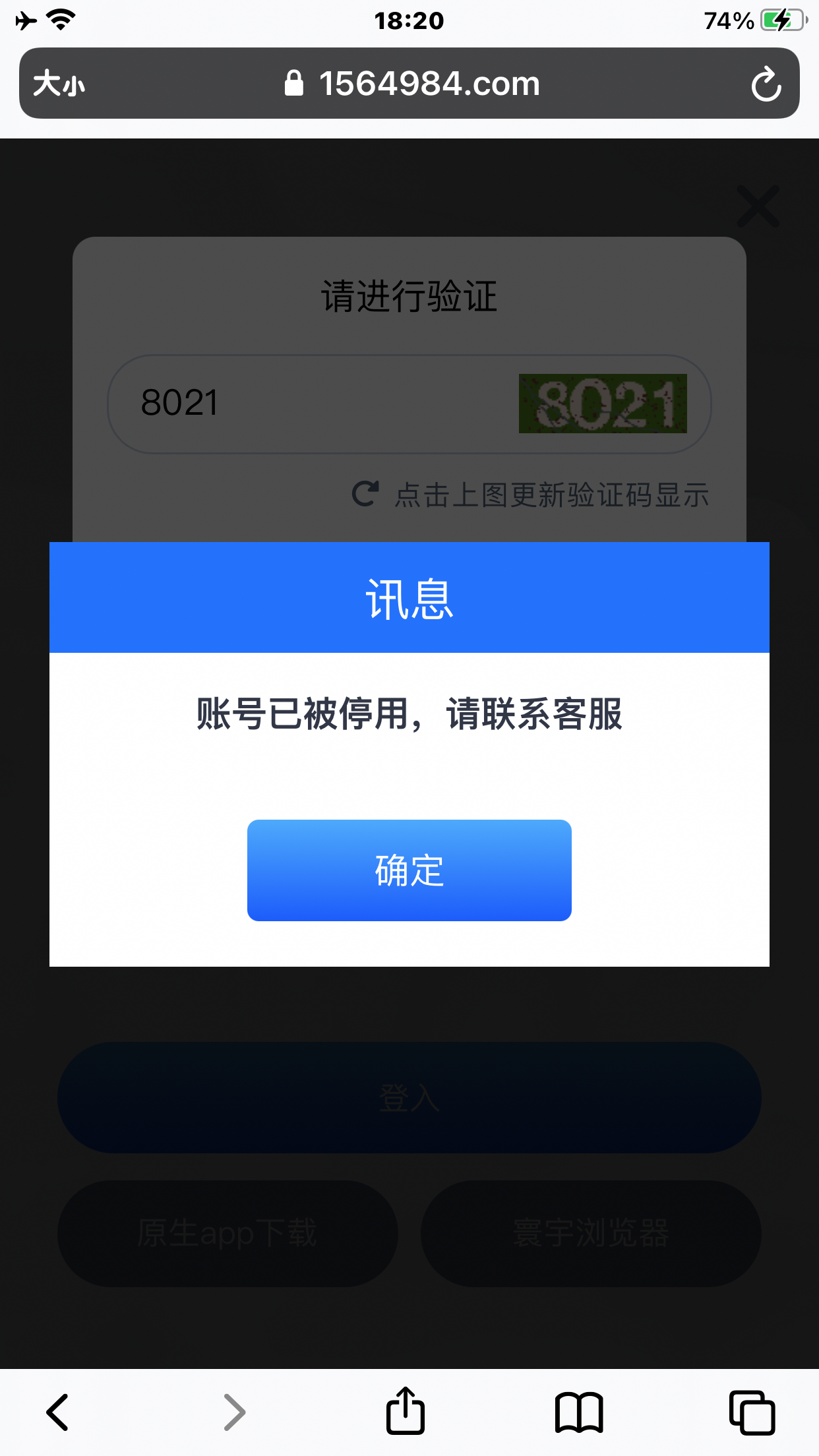Refresh the captcha using the circular arrow icon

pos(367,493)
